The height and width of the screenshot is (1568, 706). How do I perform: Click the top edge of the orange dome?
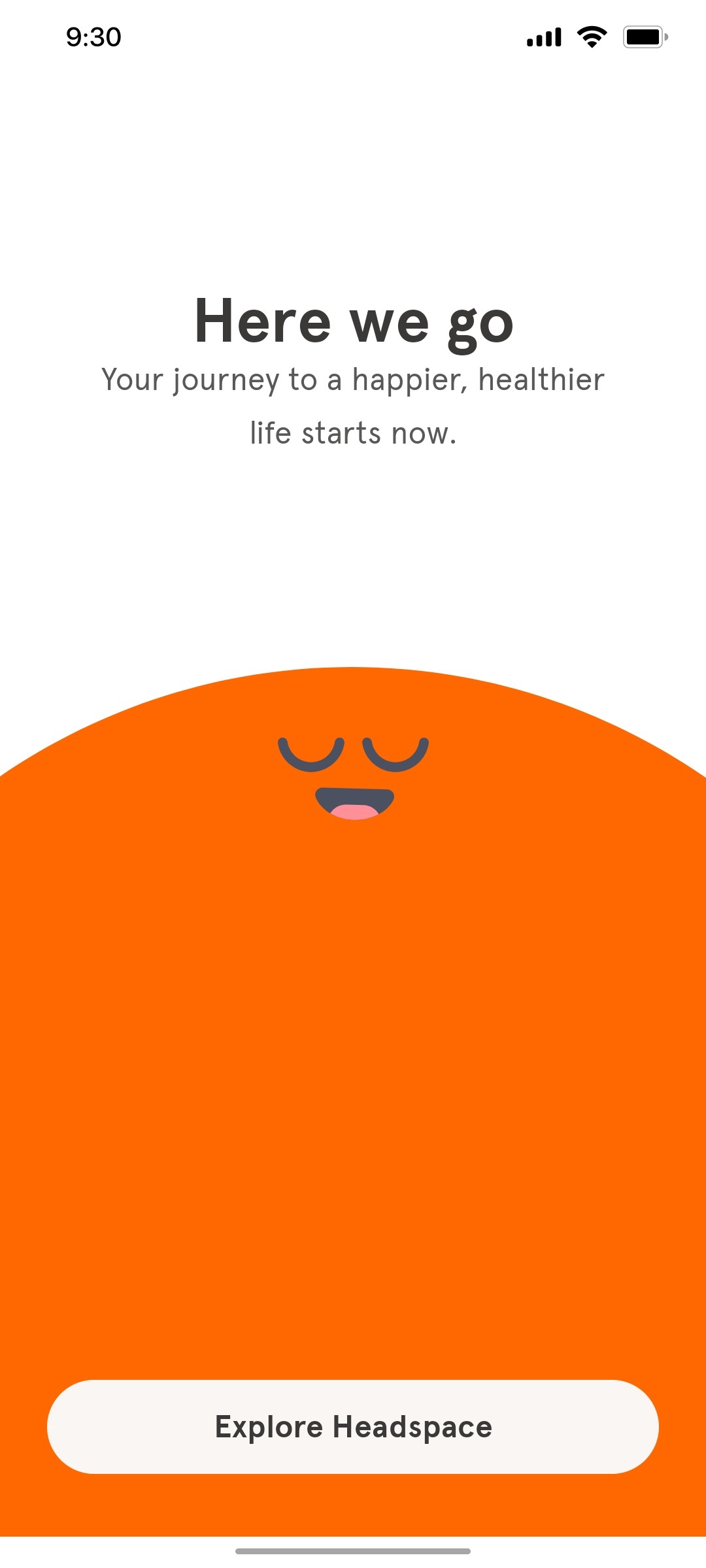(x=353, y=673)
